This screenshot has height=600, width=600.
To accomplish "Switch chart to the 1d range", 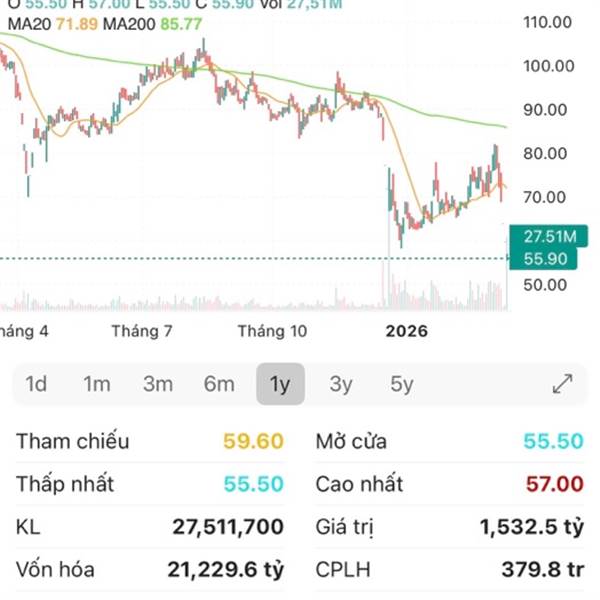I will [x=36, y=384].
